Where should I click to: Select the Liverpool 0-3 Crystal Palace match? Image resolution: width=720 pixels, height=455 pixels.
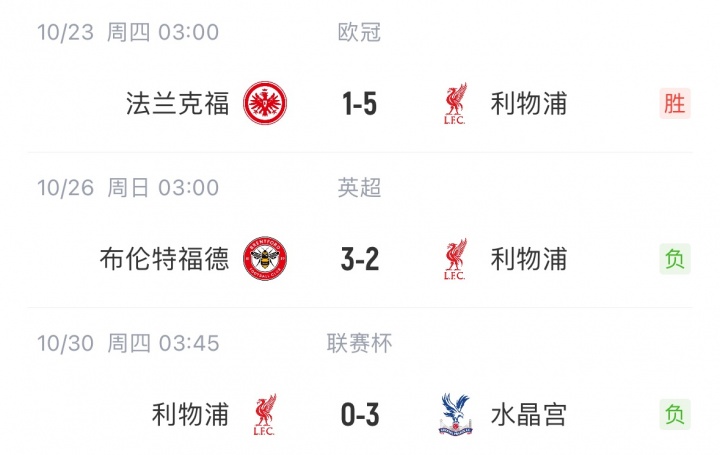359,414
